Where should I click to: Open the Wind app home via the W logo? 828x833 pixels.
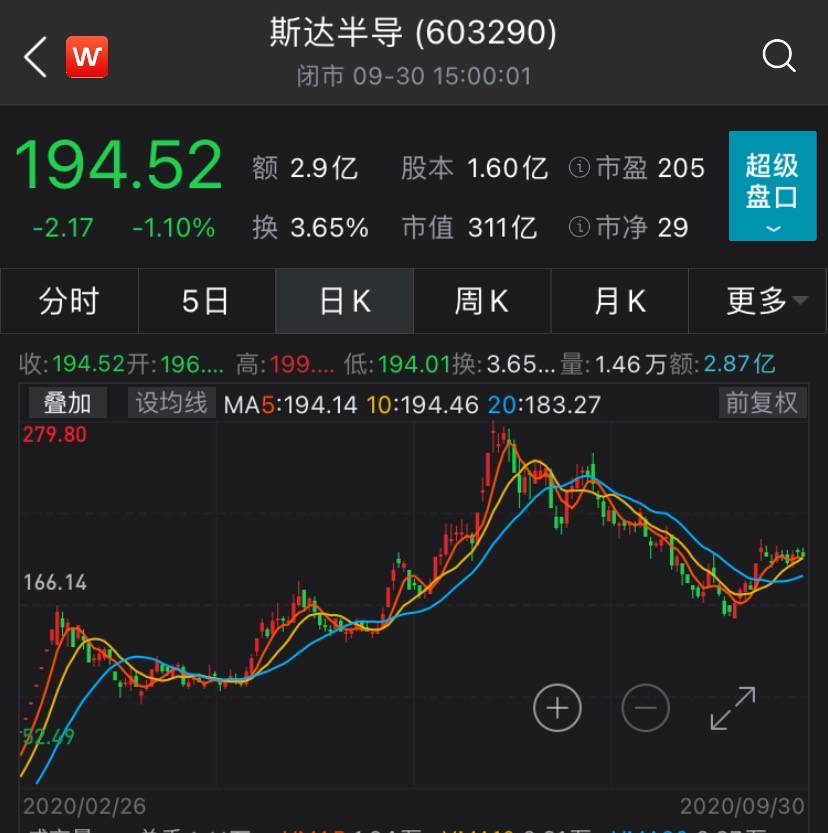point(86,57)
